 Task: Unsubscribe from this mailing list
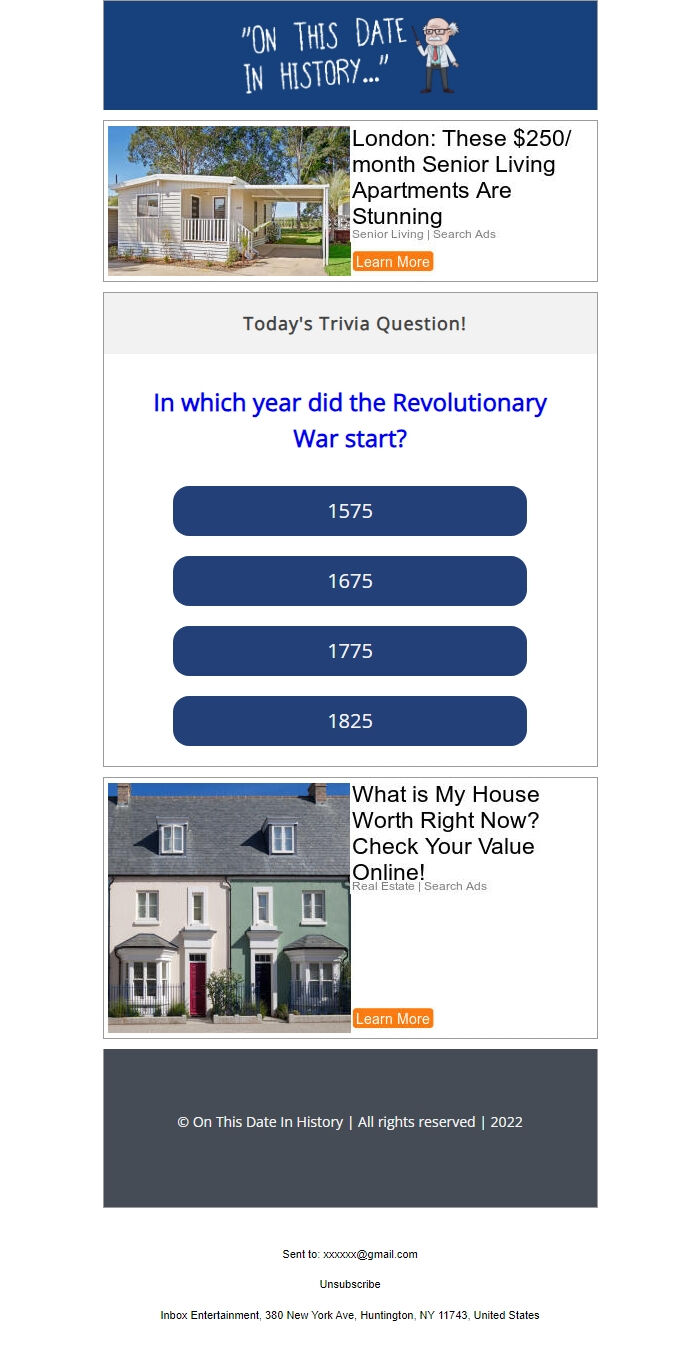[x=350, y=1284]
